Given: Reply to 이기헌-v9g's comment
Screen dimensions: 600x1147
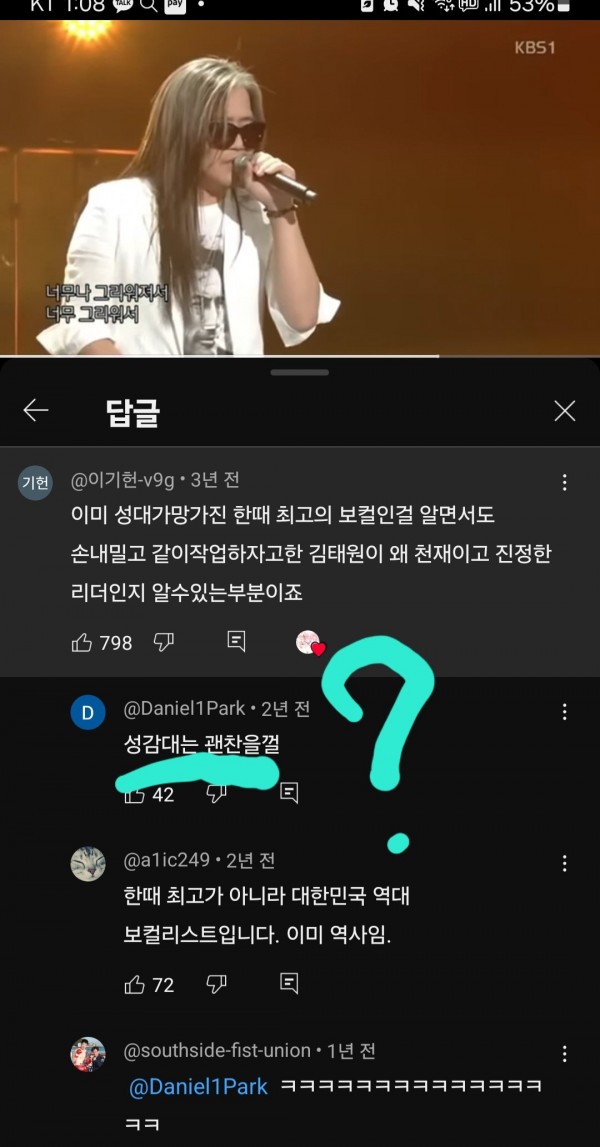Looking at the screenshot, I should (x=236, y=642).
